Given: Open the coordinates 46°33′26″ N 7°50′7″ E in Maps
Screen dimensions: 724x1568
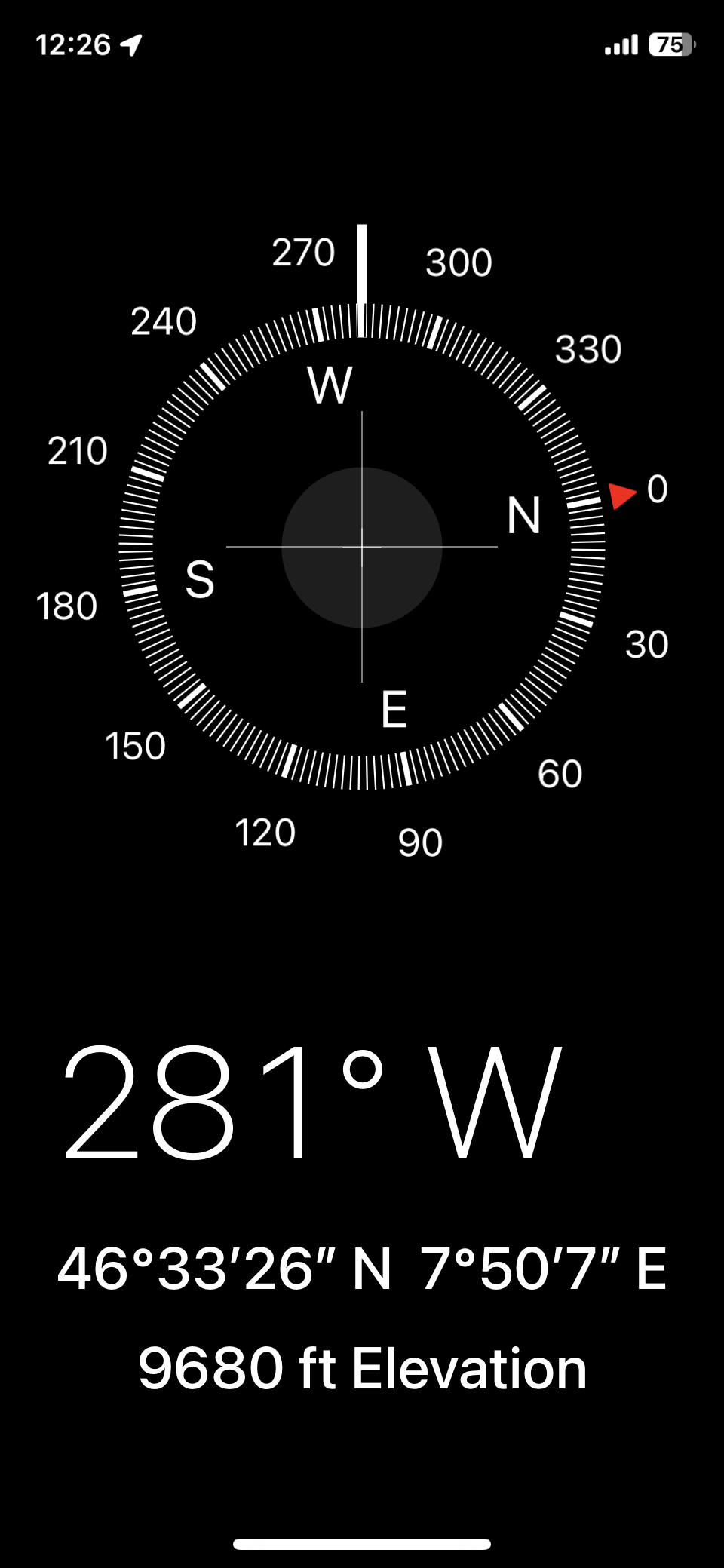Looking at the screenshot, I should (x=362, y=1269).
